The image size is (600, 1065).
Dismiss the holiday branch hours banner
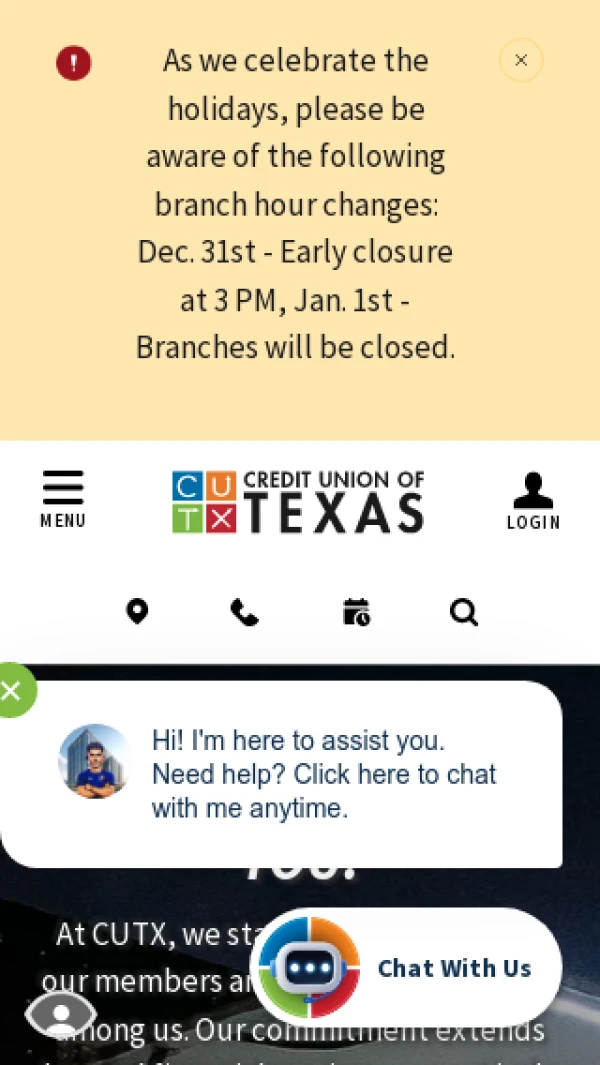point(521,60)
